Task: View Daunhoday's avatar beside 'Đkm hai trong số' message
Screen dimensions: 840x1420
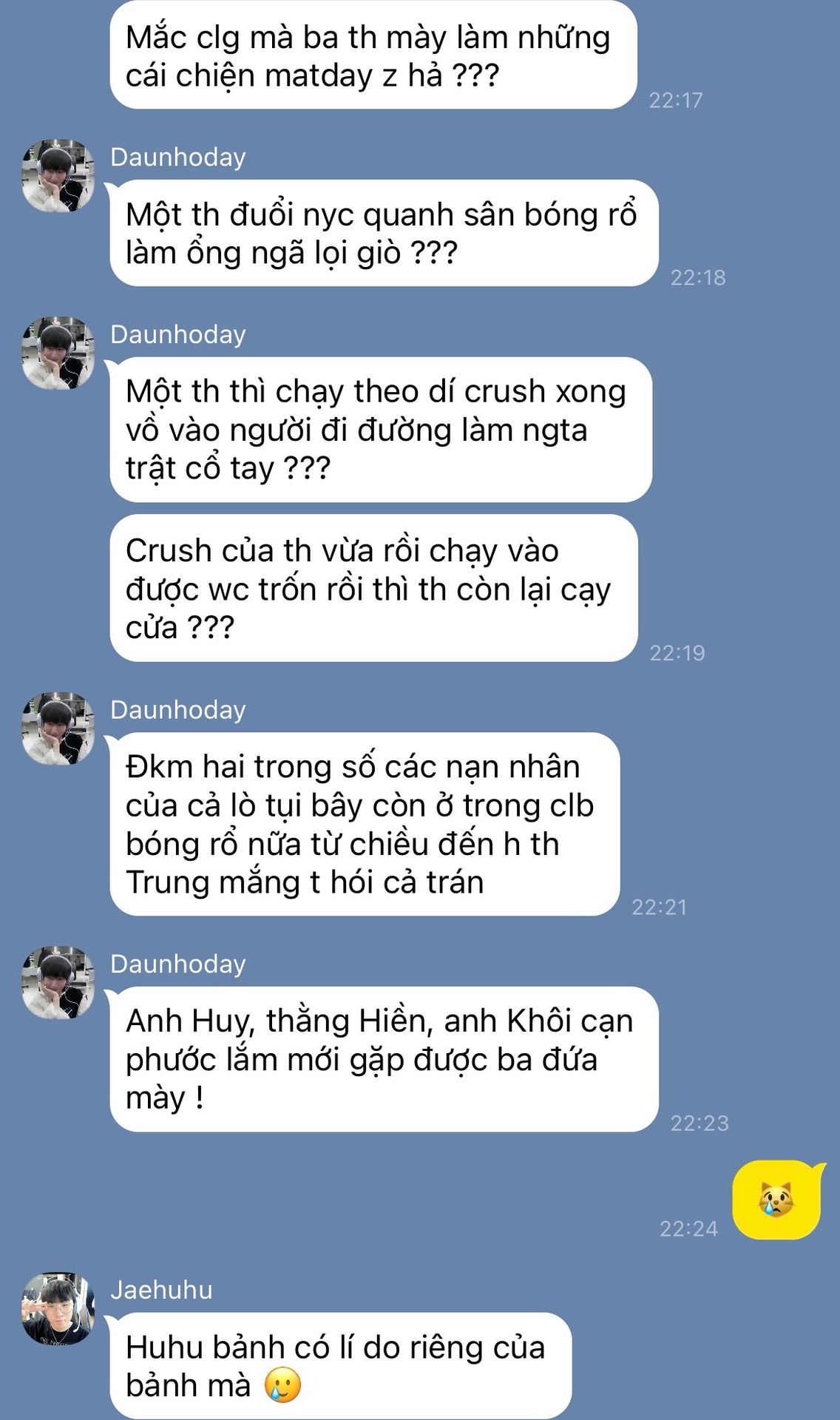Action: point(58,729)
